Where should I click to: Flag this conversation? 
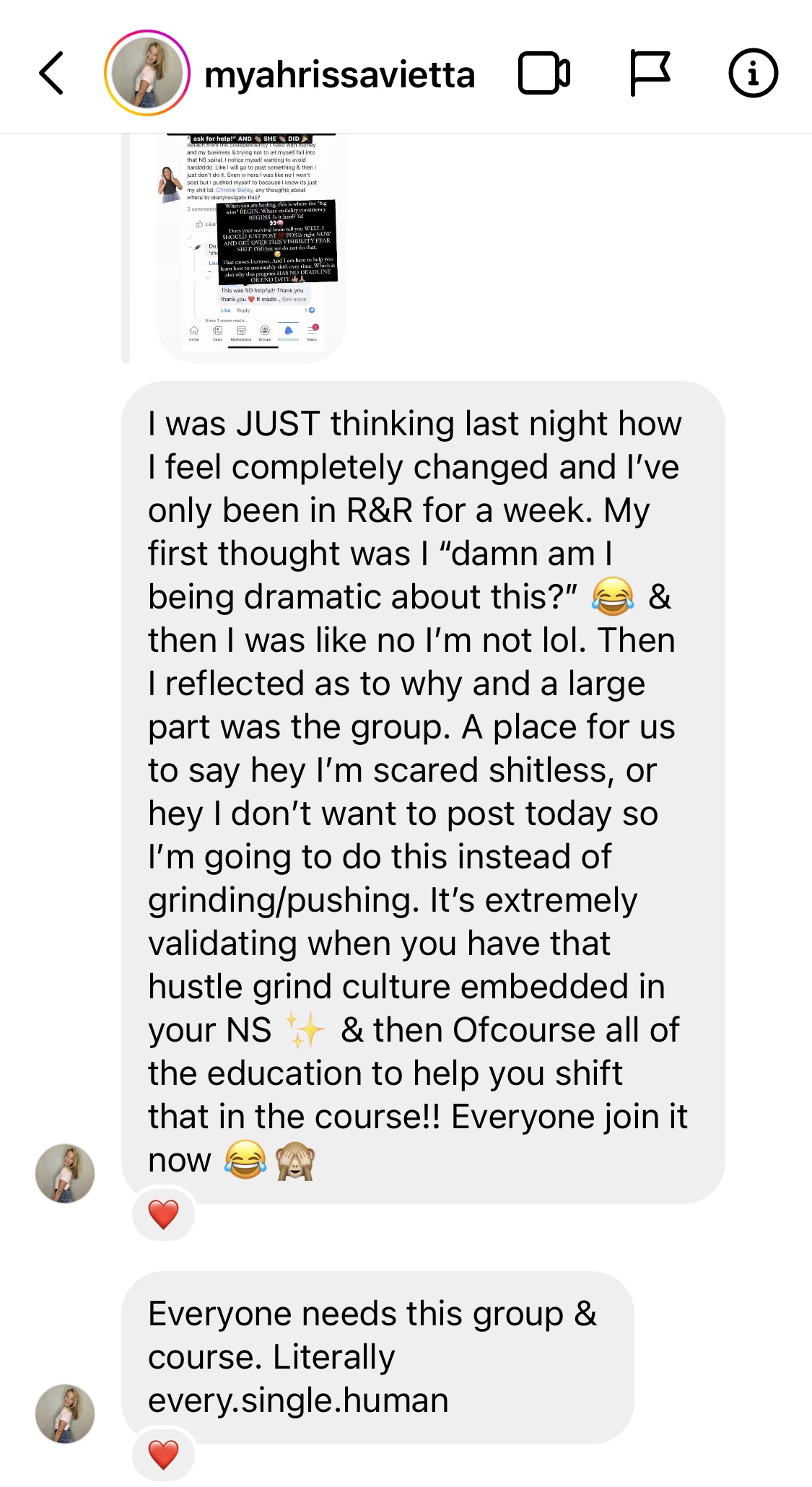(650, 73)
